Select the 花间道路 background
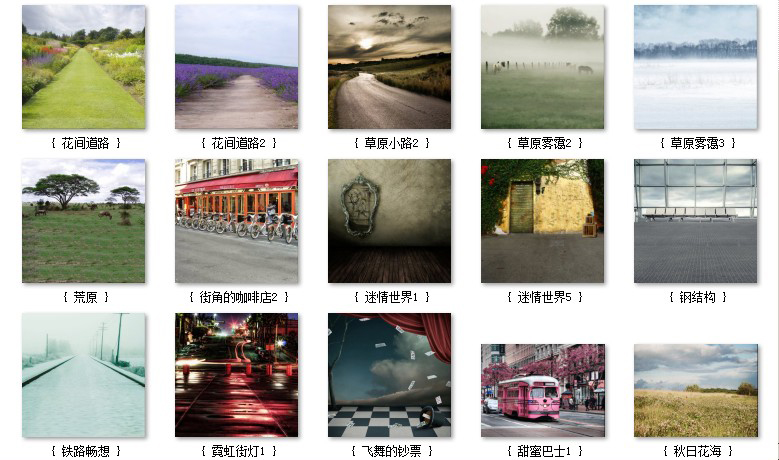The height and width of the screenshot is (460, 779). pyautogui.click(x=84, y=67)
